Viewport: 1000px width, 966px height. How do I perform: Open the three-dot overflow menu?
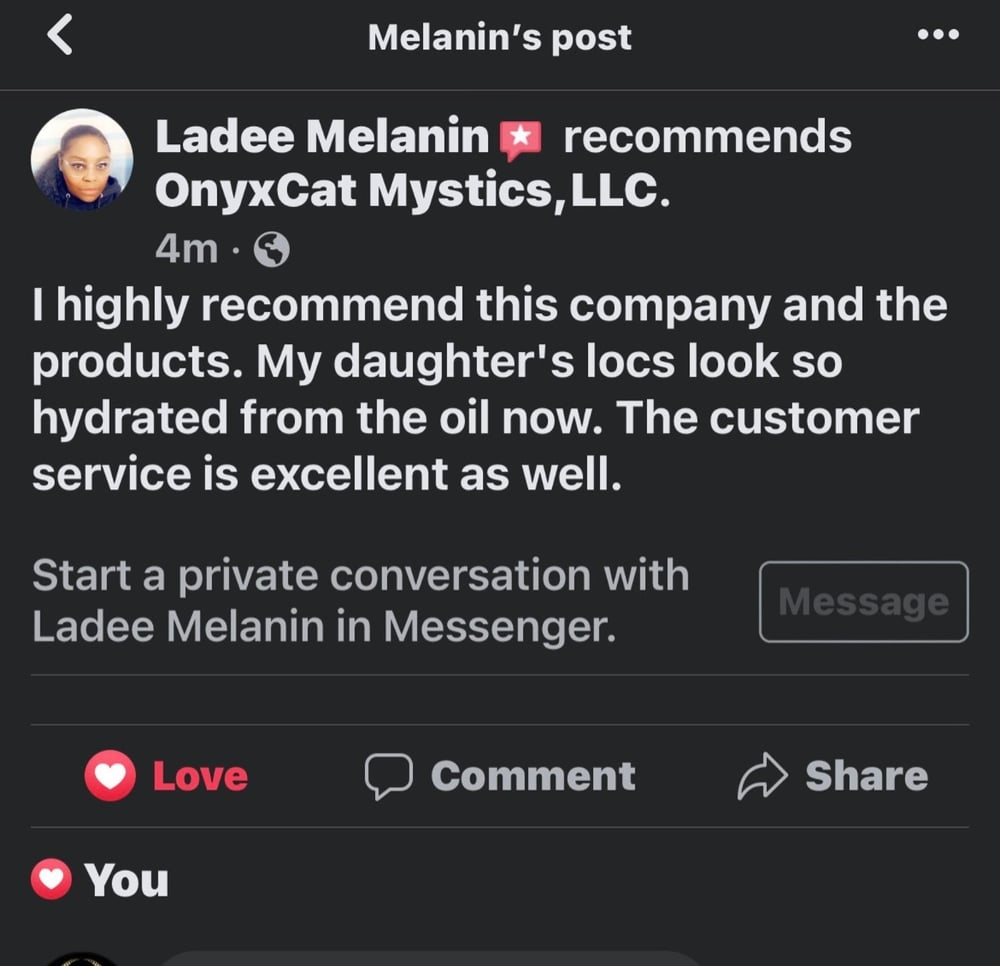pos(938,35)
